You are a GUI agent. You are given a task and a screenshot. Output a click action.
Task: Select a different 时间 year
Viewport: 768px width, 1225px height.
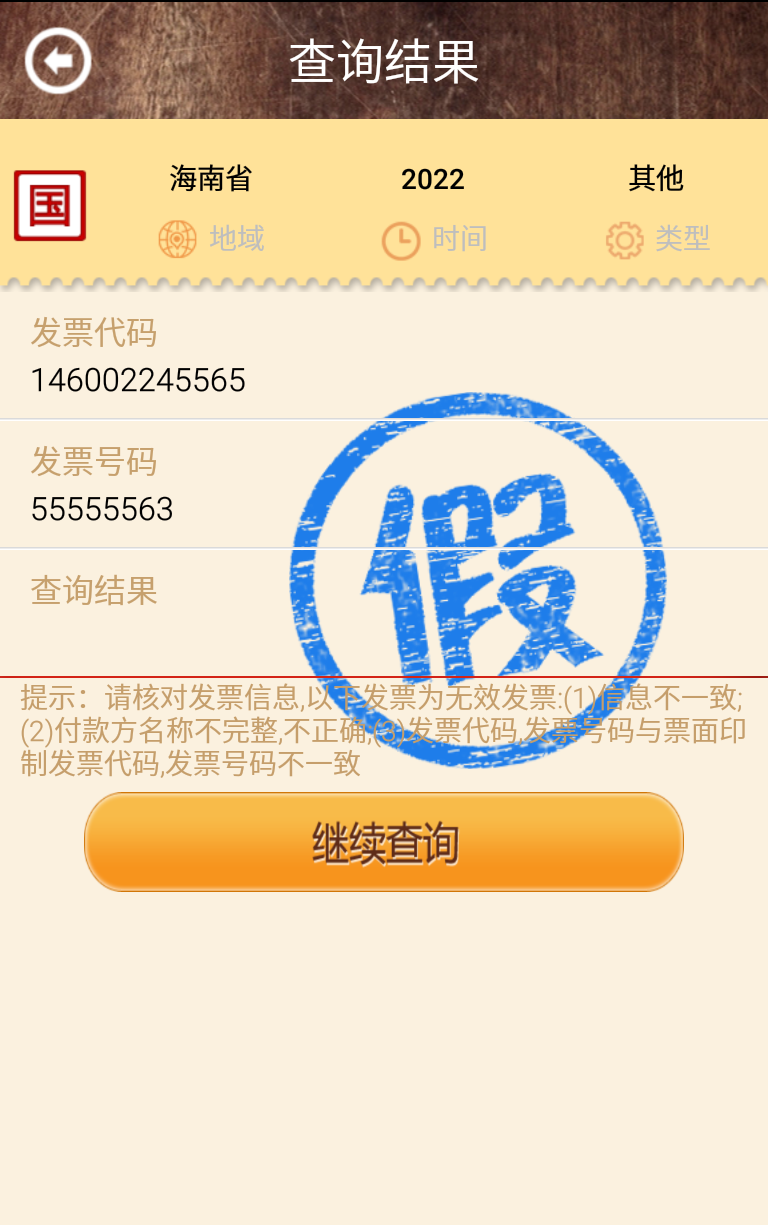click(433, 210)
